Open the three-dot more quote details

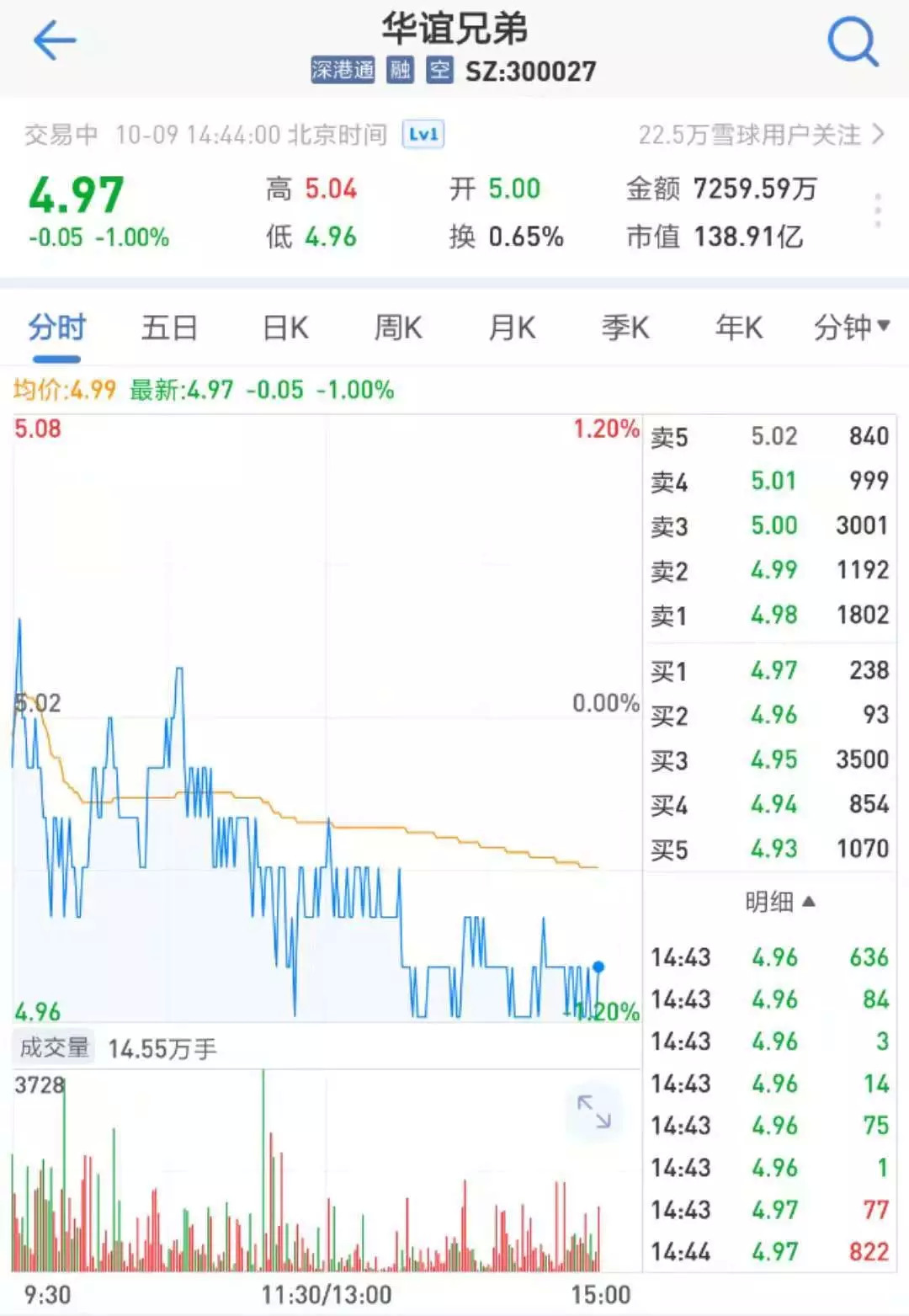[877, 210]
